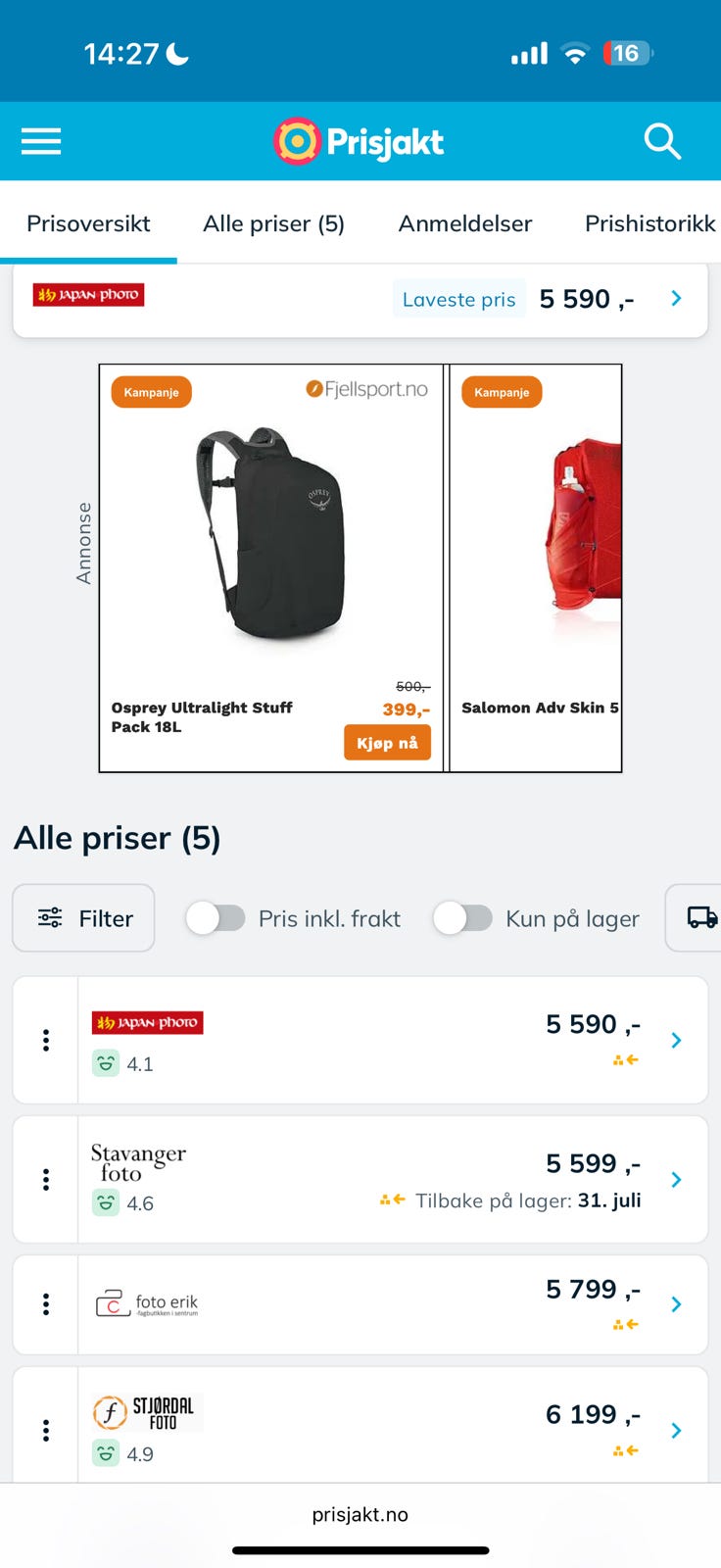This screenshot has height=1568, width=721.
Task: Enable the Pris inkl. frakt toggle
Action: (x=216, y=918)
